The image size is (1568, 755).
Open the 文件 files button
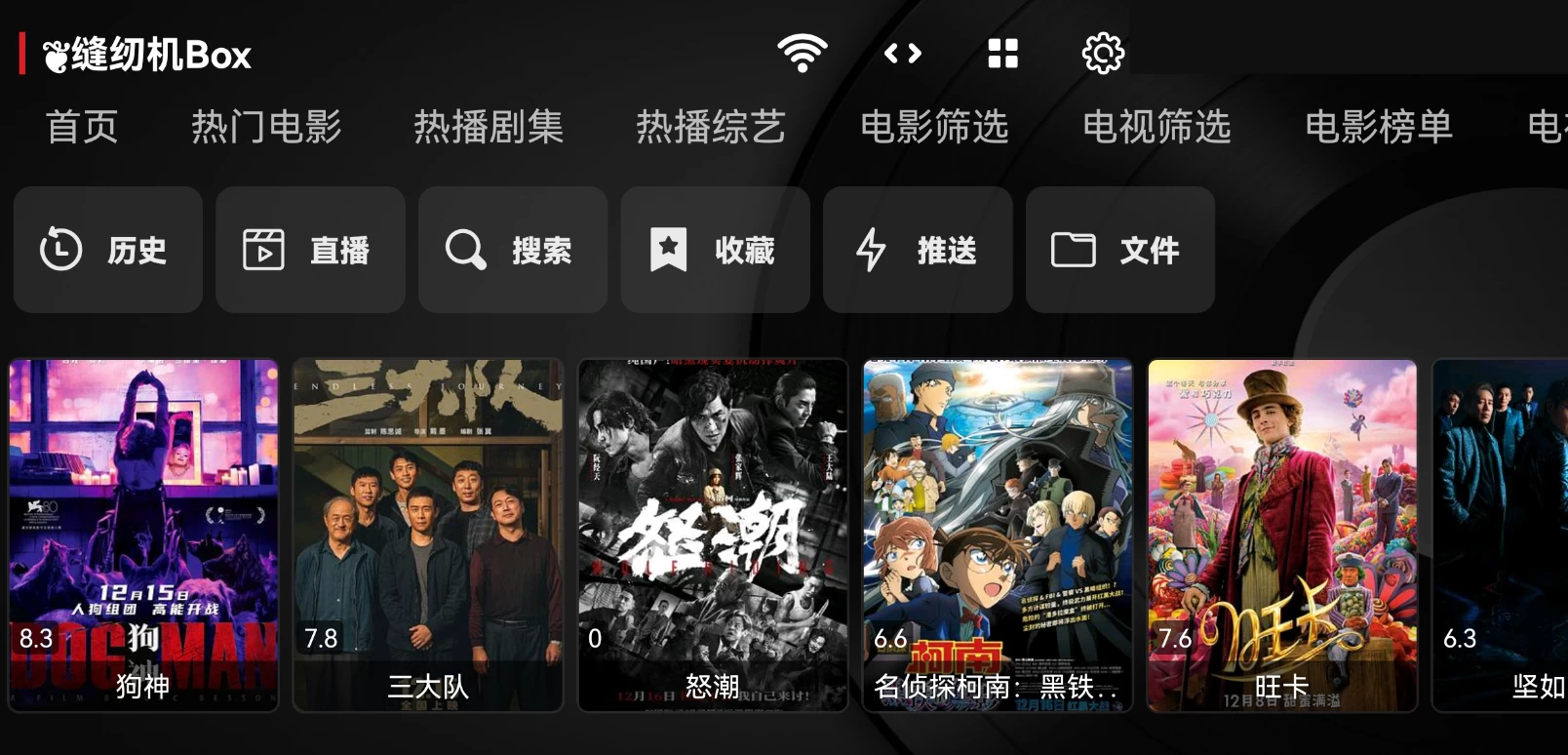(x=1119, y=250)
